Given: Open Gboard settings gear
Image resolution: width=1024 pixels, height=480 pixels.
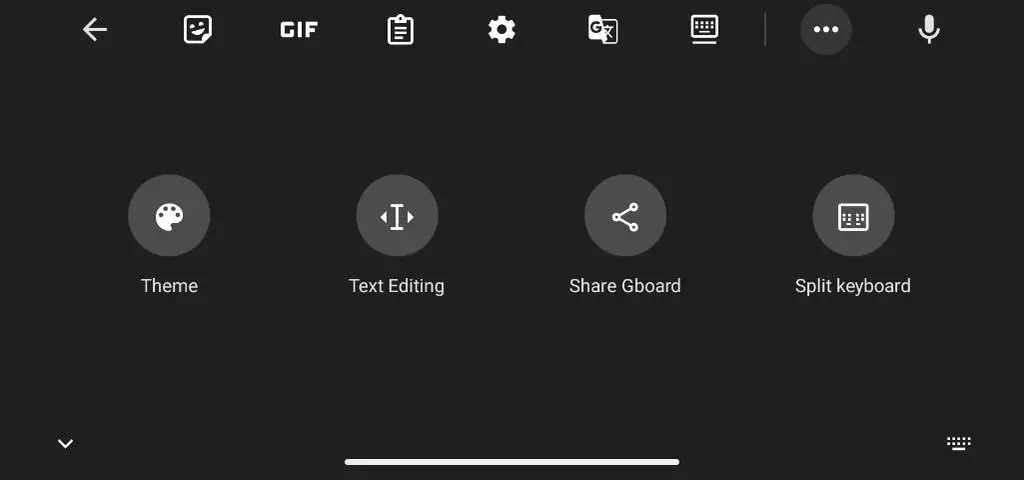Looking at the screenshot, I should [501, 30].
